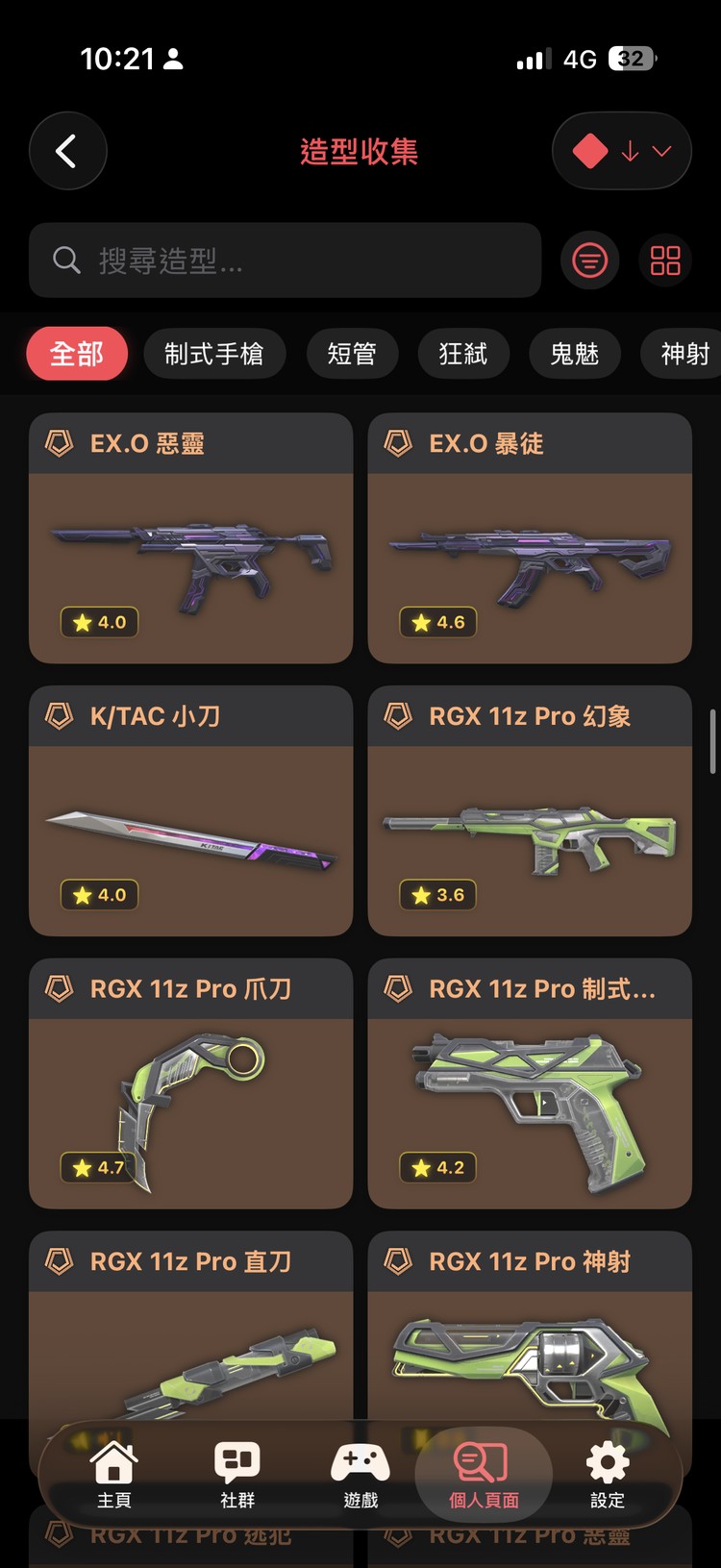Filter by 制式手槍
This screenshot has height=1568, width=721.
[214, 354]
